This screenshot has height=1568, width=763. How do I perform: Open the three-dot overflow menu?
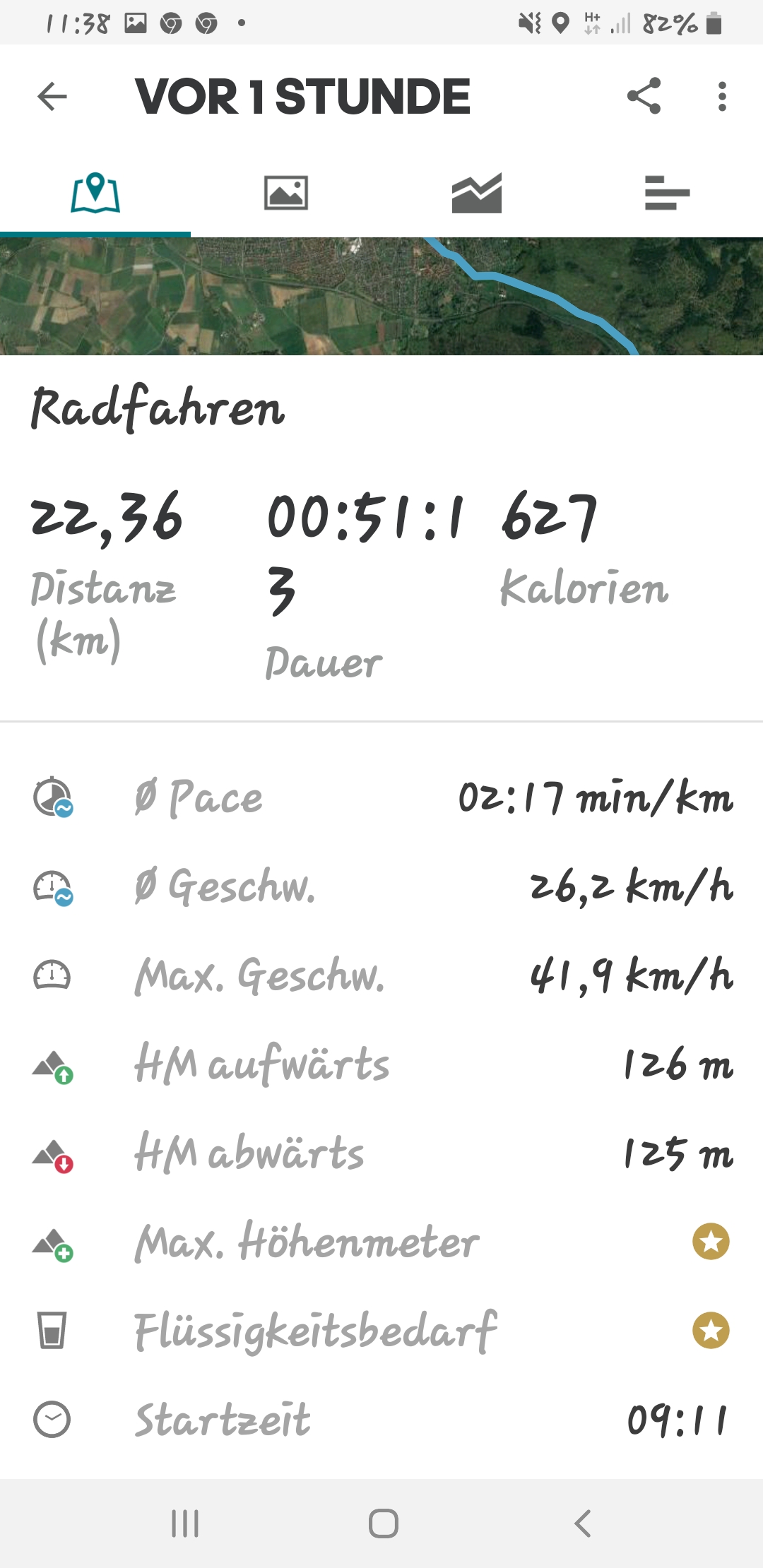tap(721, 96)
